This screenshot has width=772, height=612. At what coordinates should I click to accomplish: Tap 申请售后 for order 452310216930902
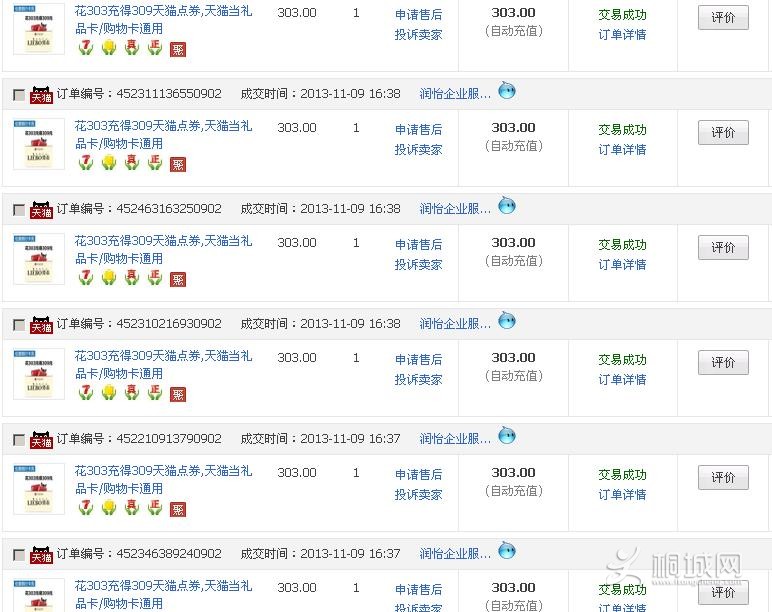(x=418, y=360)
